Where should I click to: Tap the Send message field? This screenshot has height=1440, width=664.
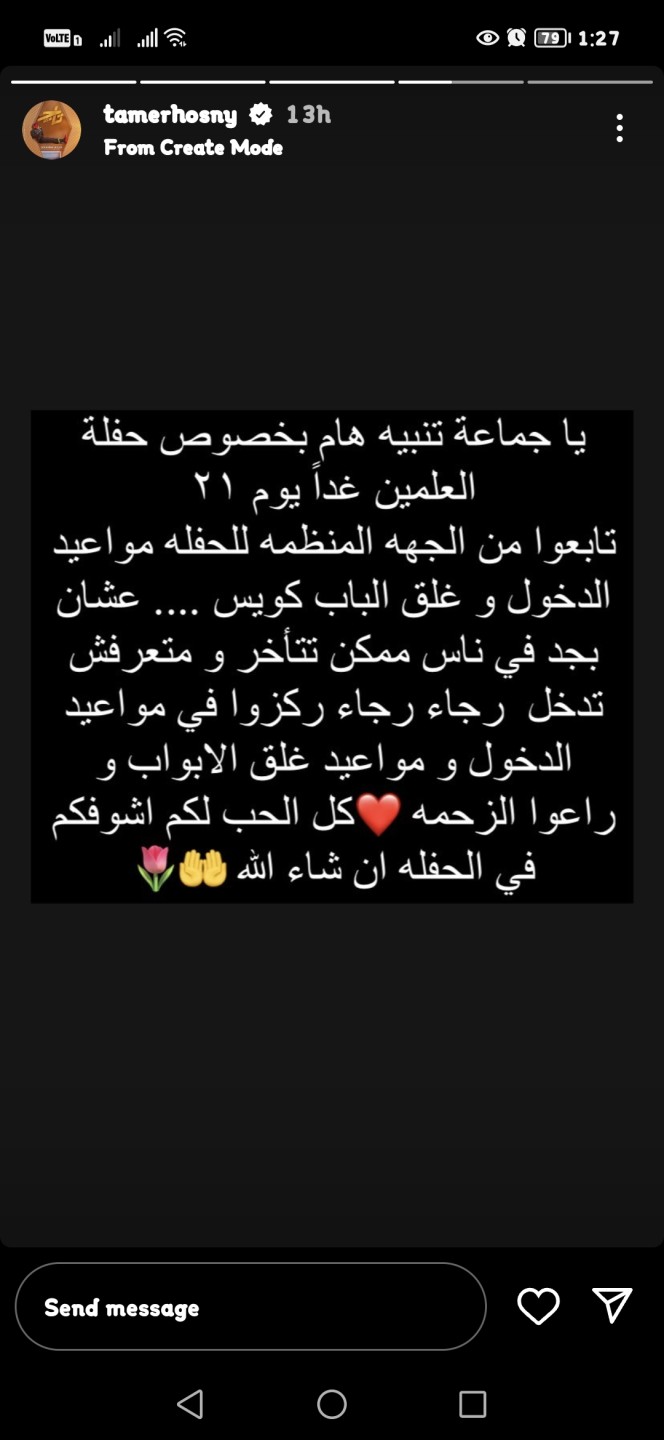pyautogui.click(x=250, y=1307)
